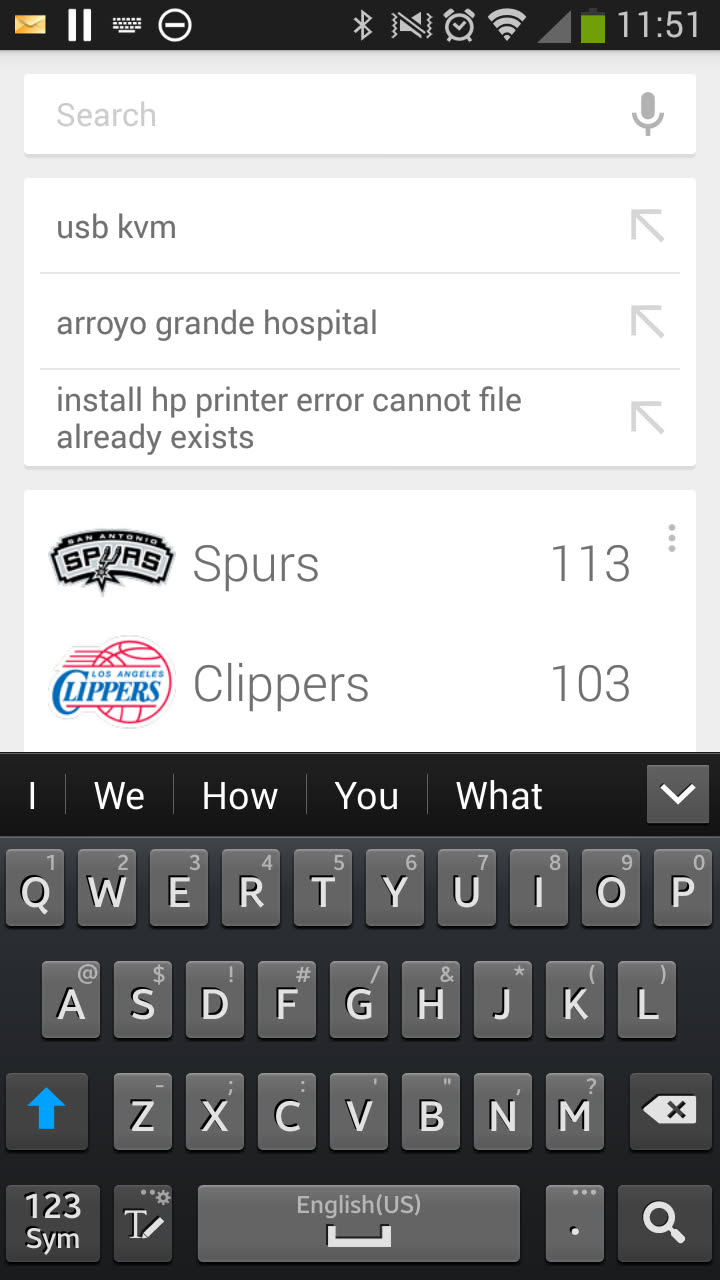
Task: Start voice search with the microphone
Action: pos(648,114)
